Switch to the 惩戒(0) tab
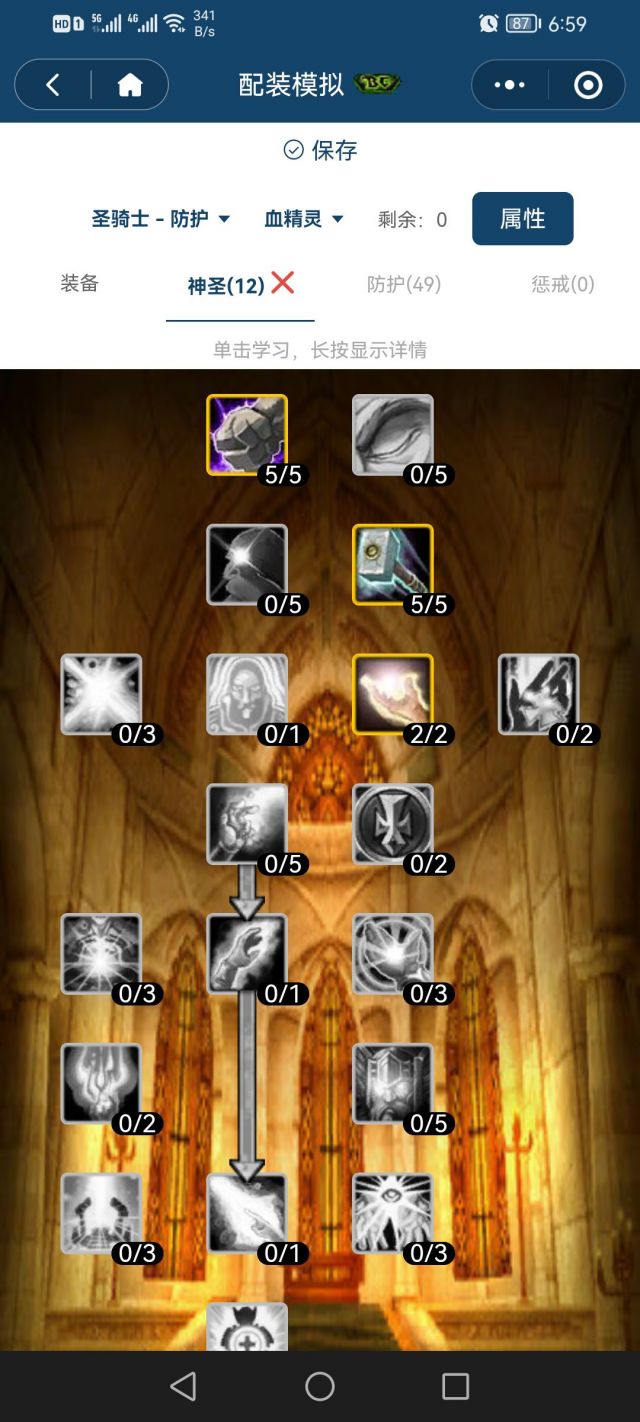Image resolution: width=640 pixels, height=1422 pixels. click(563, 284)
